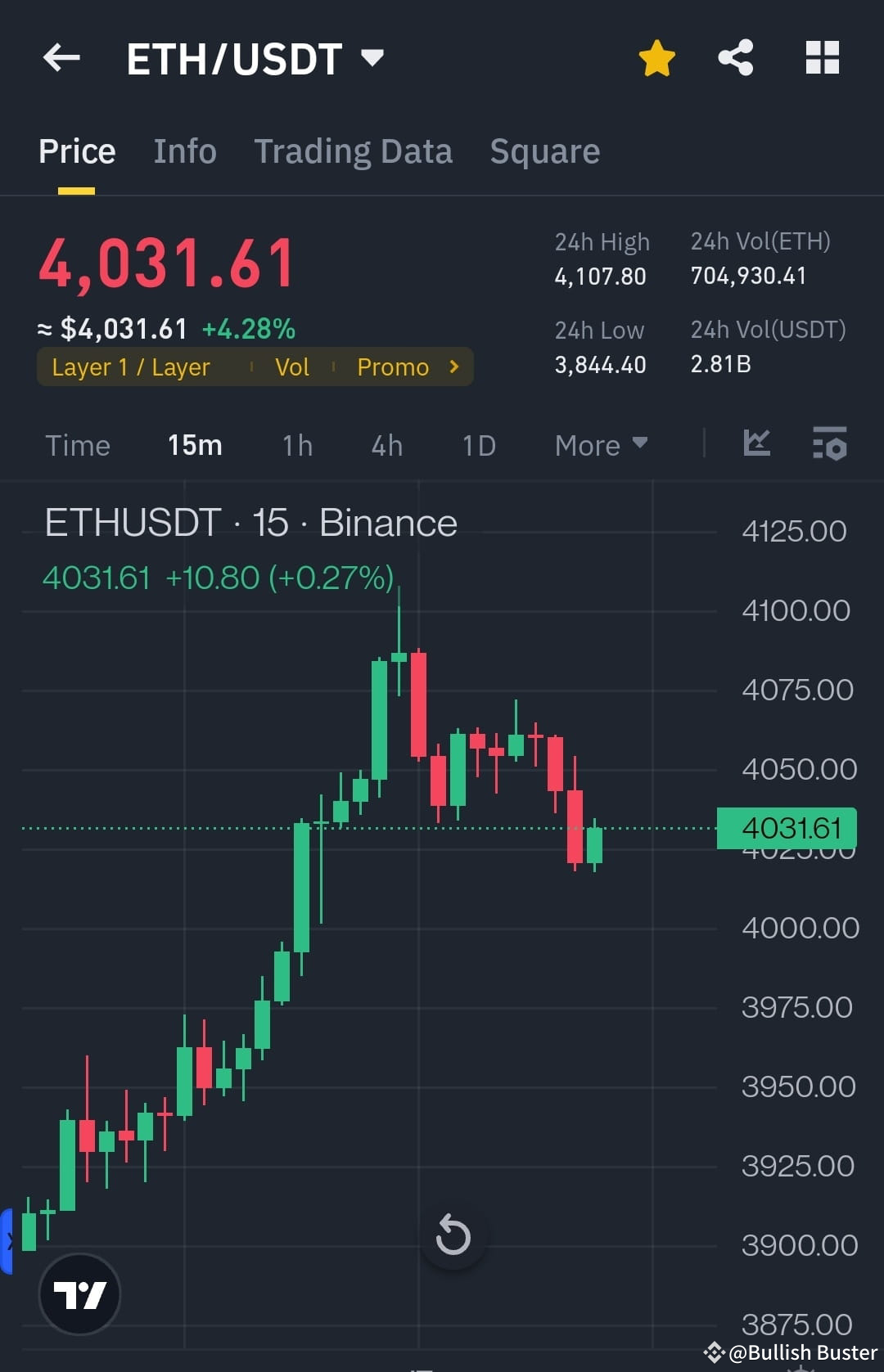Screen dimensions: 884x1372
Task: Switch chart to the 1D timeframe
Action: [478, 444]
